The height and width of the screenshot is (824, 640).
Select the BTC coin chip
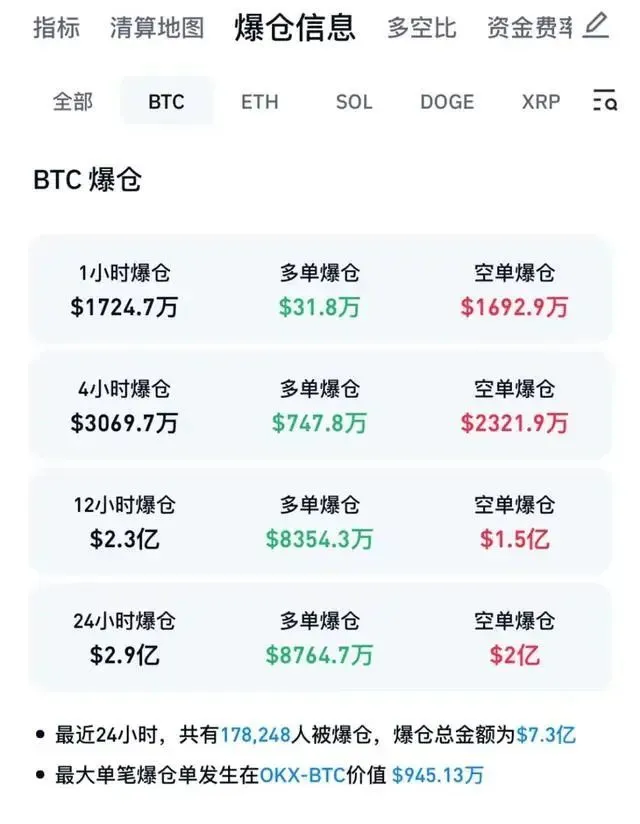tap(166, 101)
